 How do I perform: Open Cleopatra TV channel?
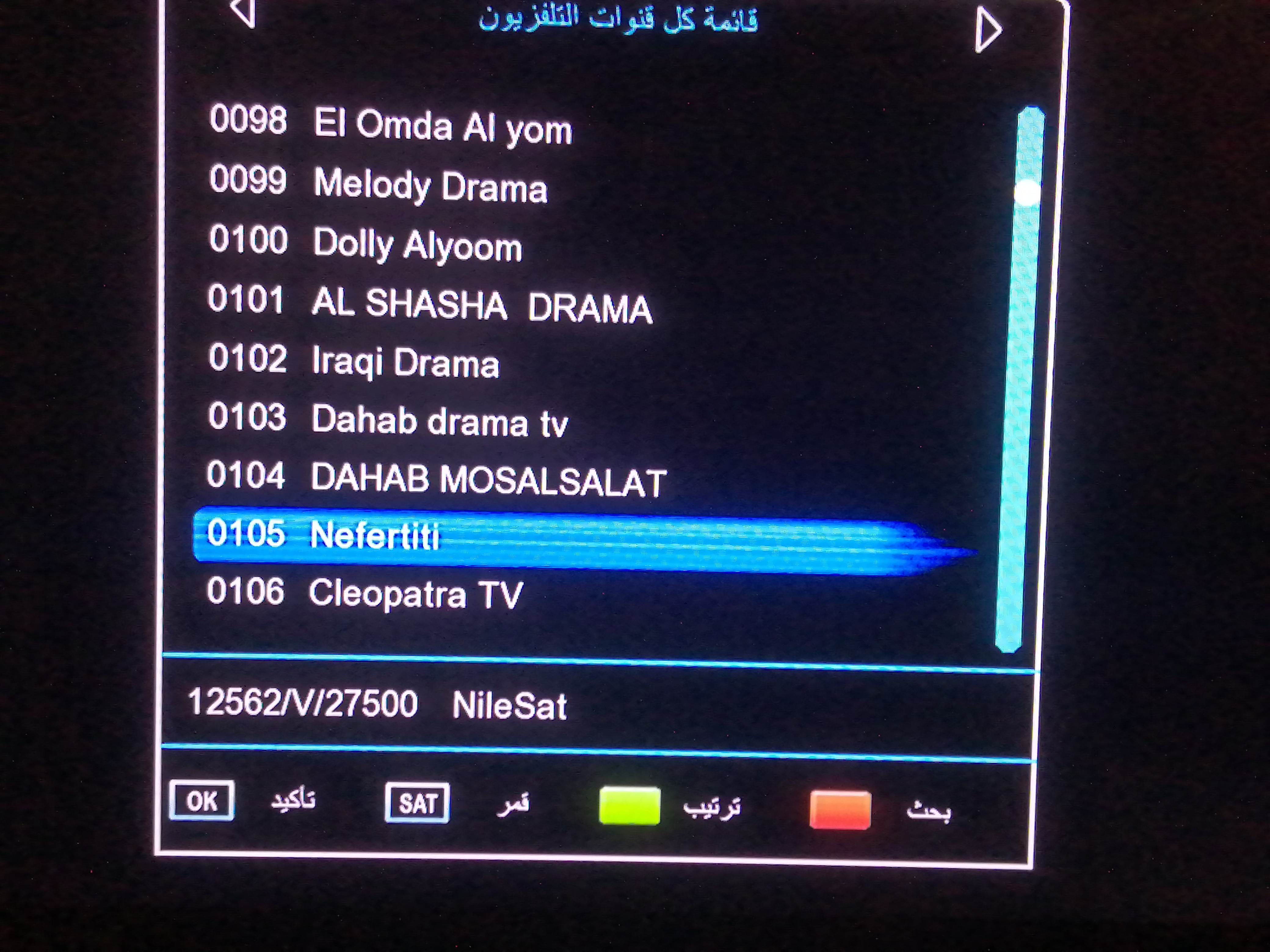coord(365,593)
